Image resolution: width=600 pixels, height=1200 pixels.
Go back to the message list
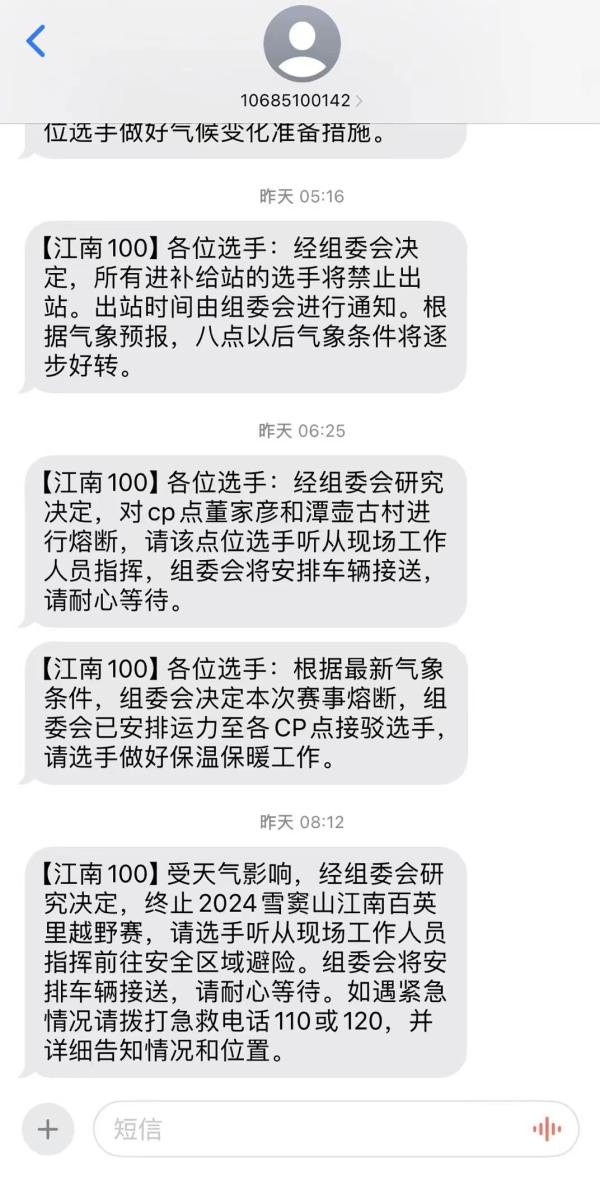(x=36, y=41)
